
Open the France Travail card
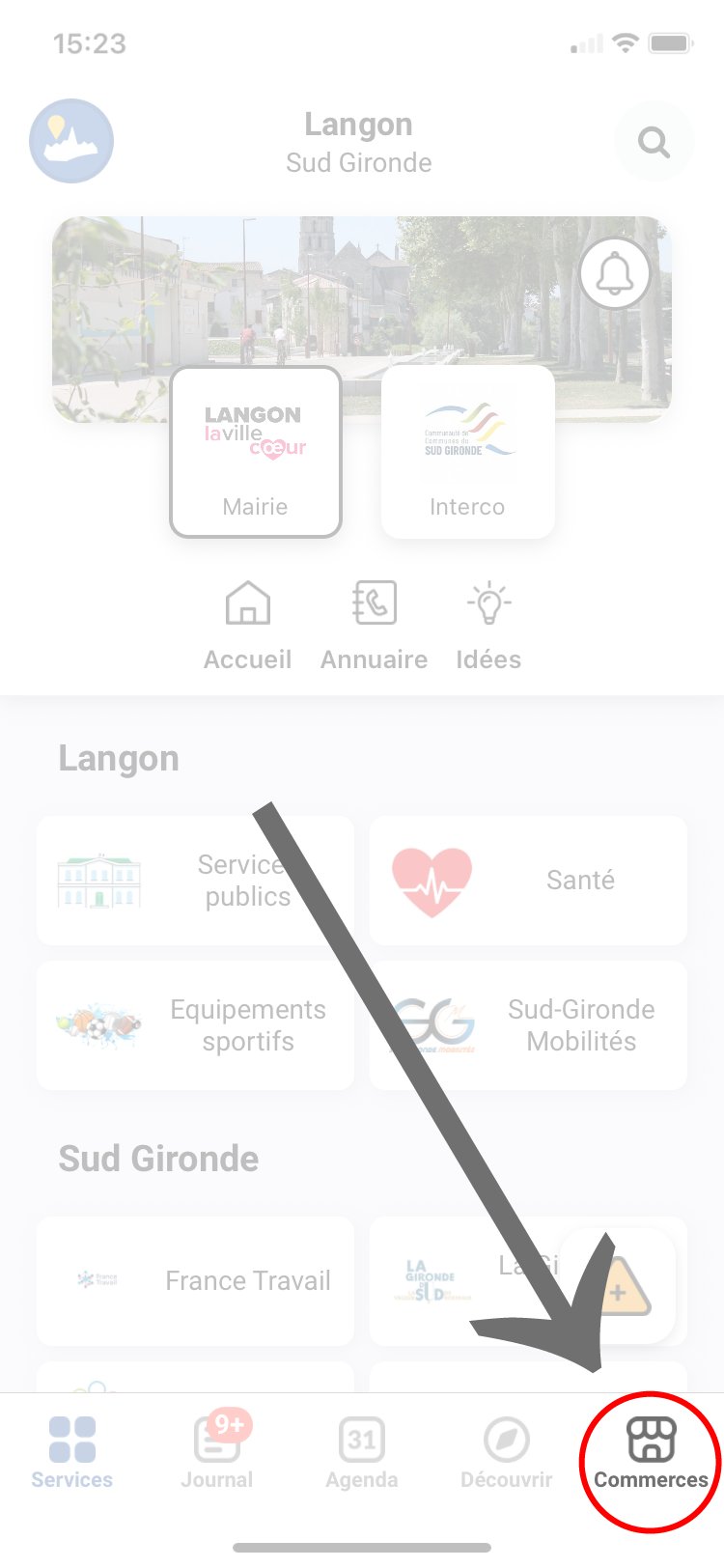click(x=195, y=1280)
